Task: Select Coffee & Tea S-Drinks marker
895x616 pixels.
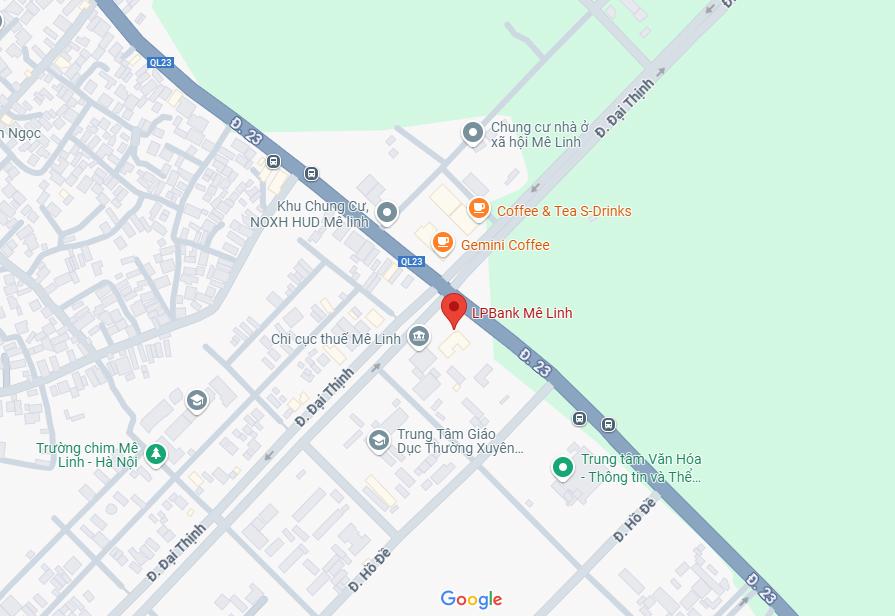Action: click(x=479, y=209)
